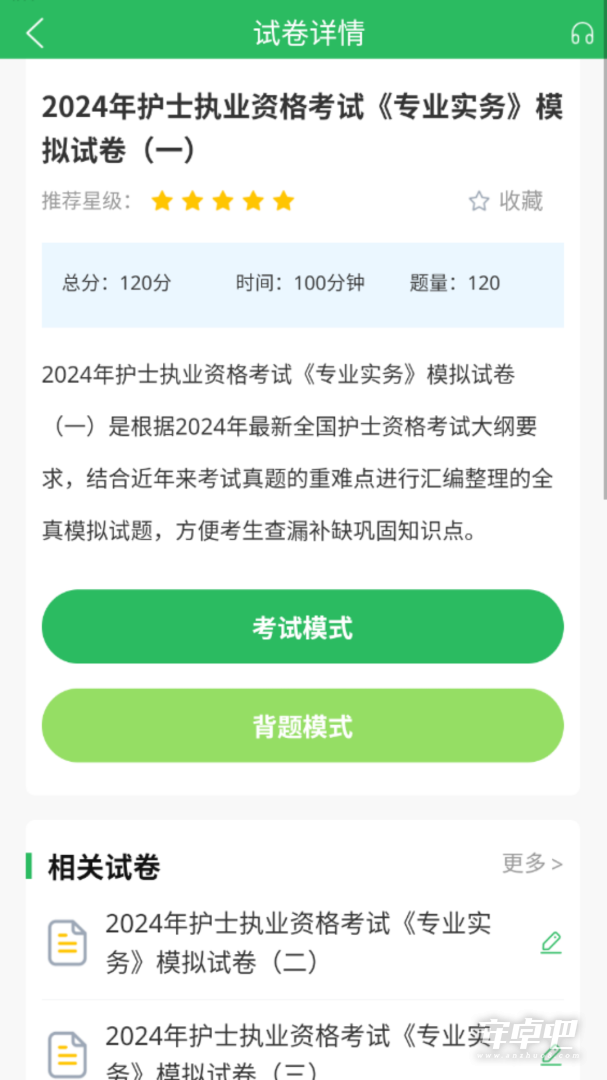
Task: Tap 收藏 to favorite this exam paper
Action: (506, 201)
